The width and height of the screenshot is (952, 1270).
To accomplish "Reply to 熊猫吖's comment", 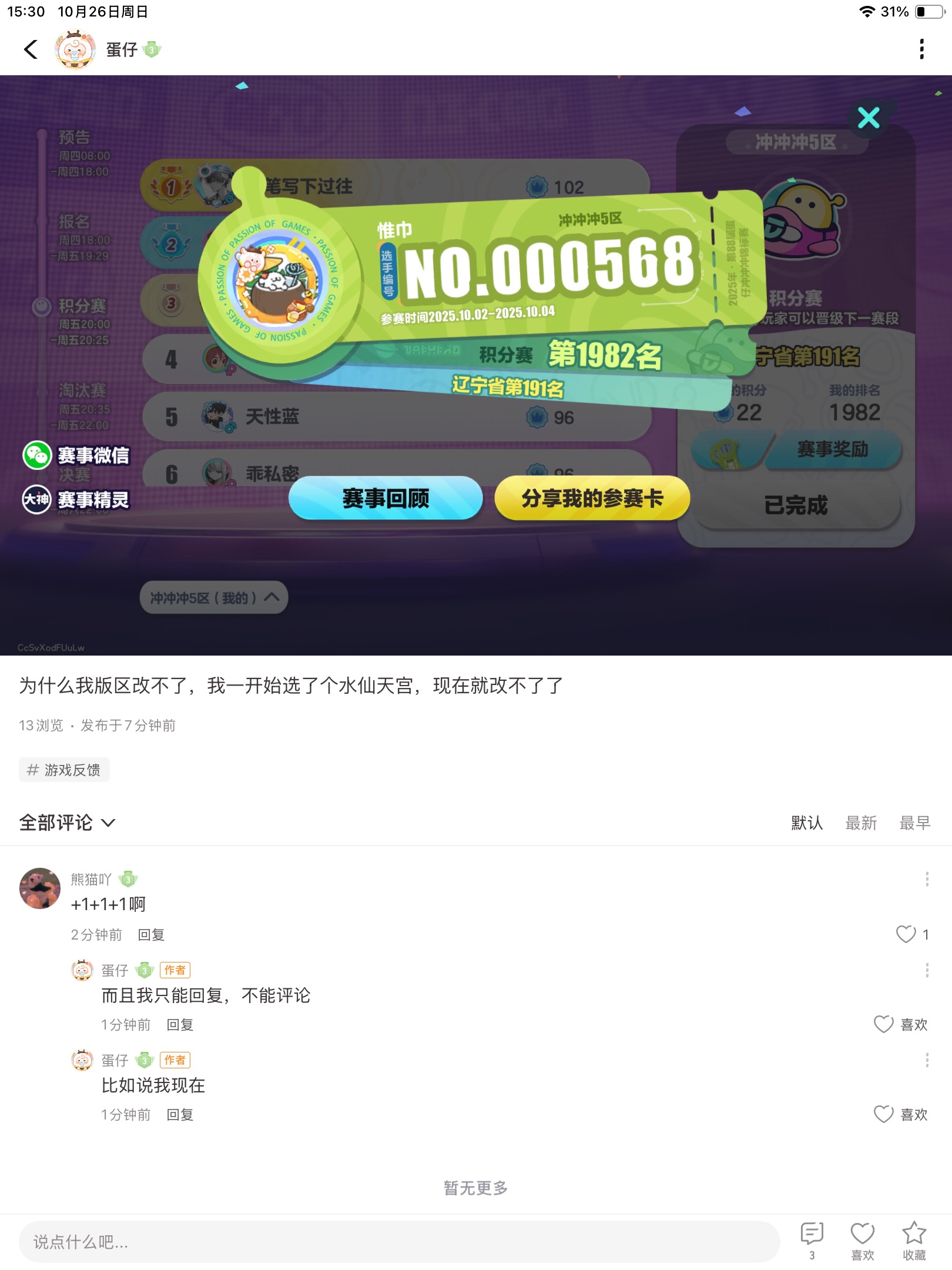I will [151, 934].
